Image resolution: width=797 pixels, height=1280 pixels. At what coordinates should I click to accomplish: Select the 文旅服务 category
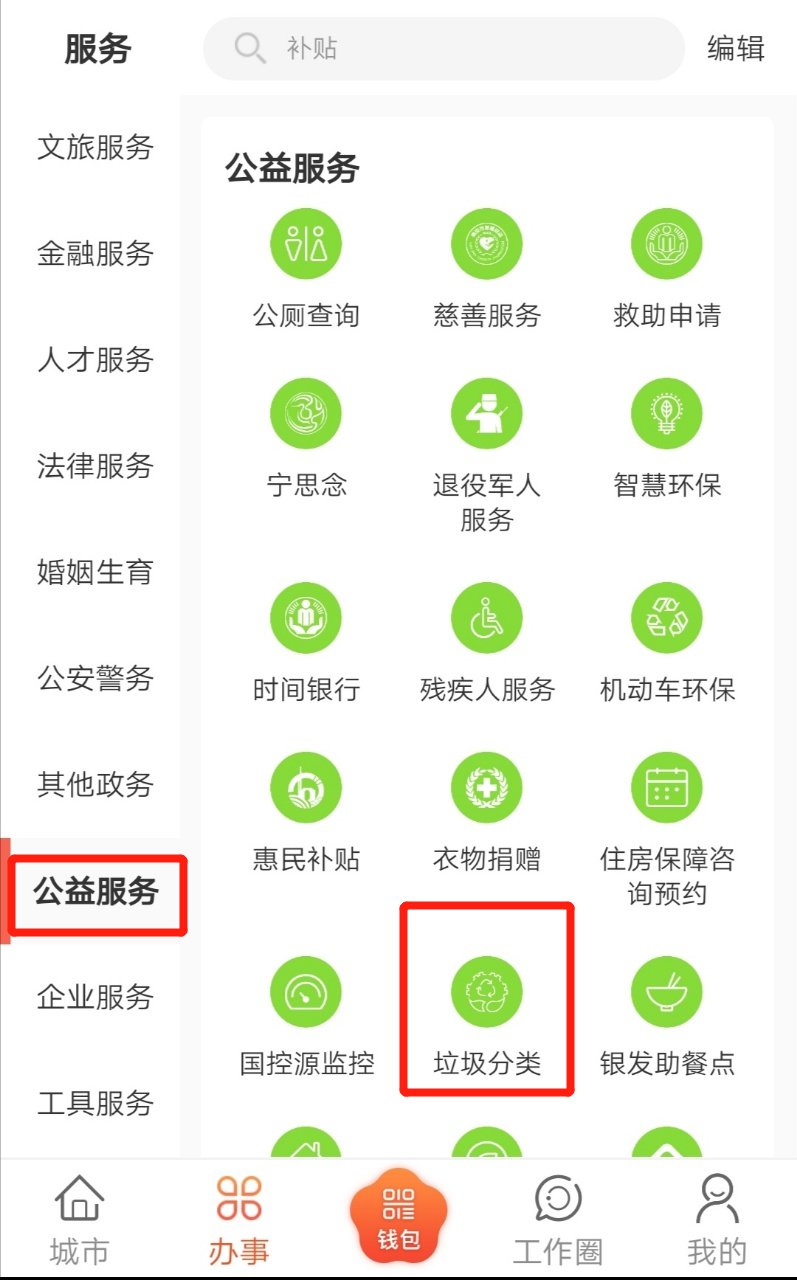pyautogui.click(x=95, y=147)
